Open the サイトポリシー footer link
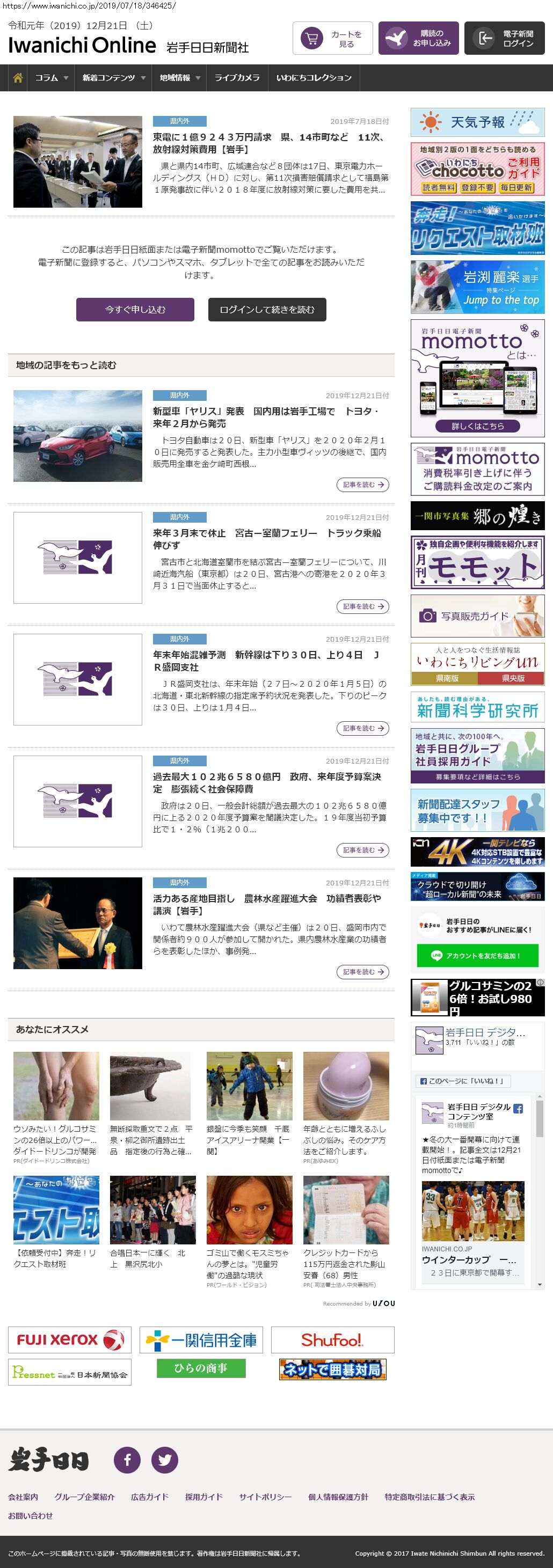 [x=265, y=1497]
